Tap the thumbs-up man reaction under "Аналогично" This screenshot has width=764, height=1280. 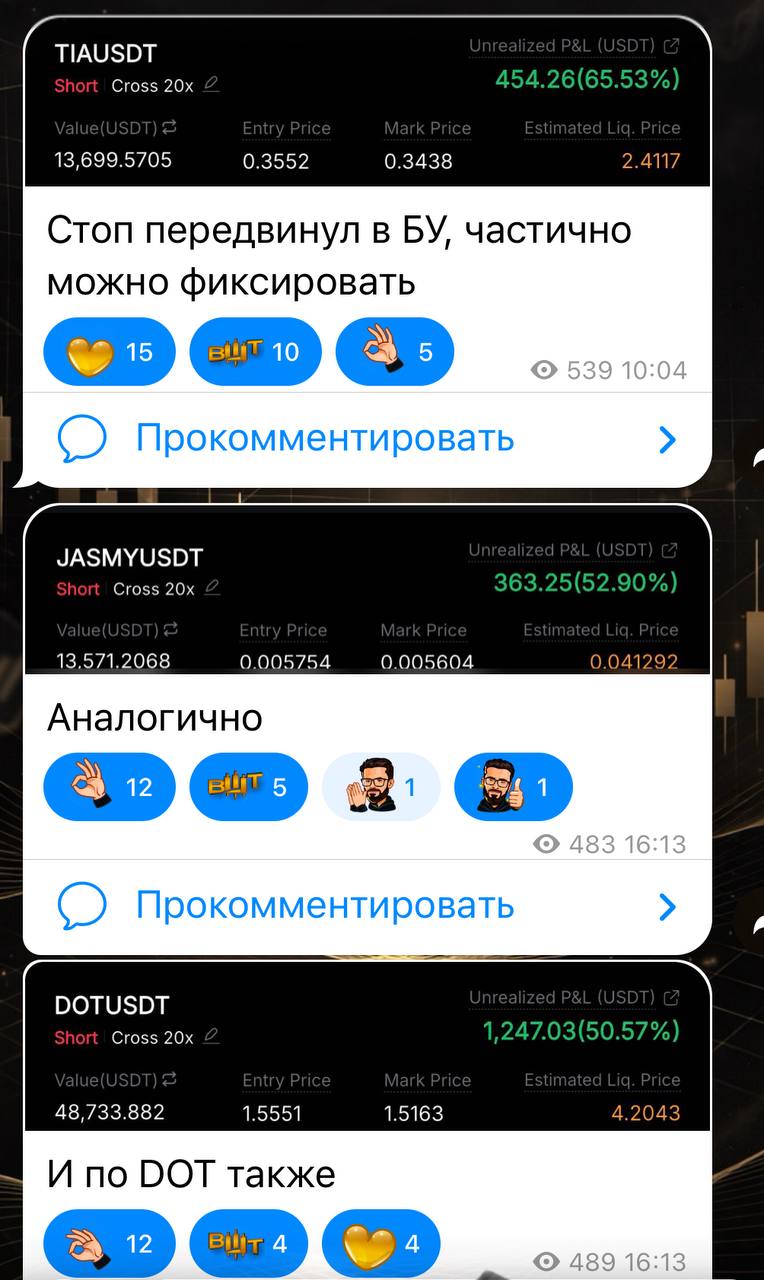[513, 787]
